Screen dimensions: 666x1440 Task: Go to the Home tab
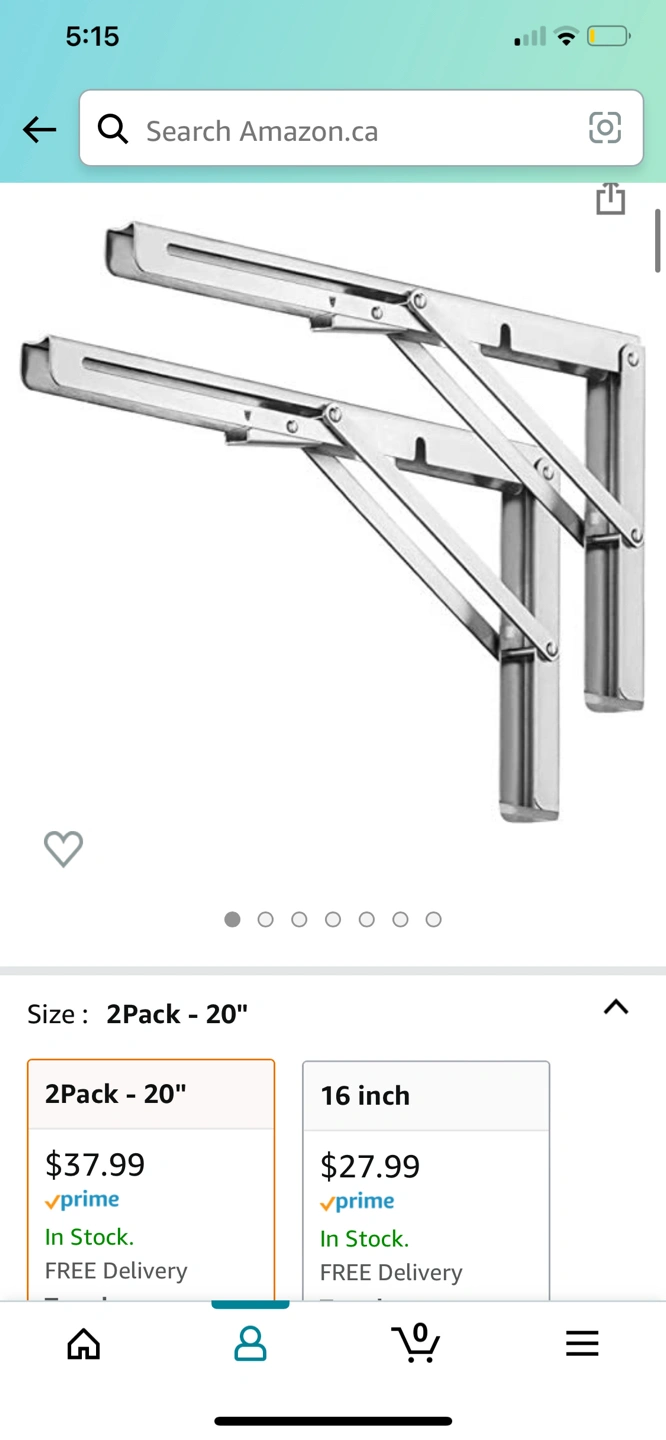84,1344
